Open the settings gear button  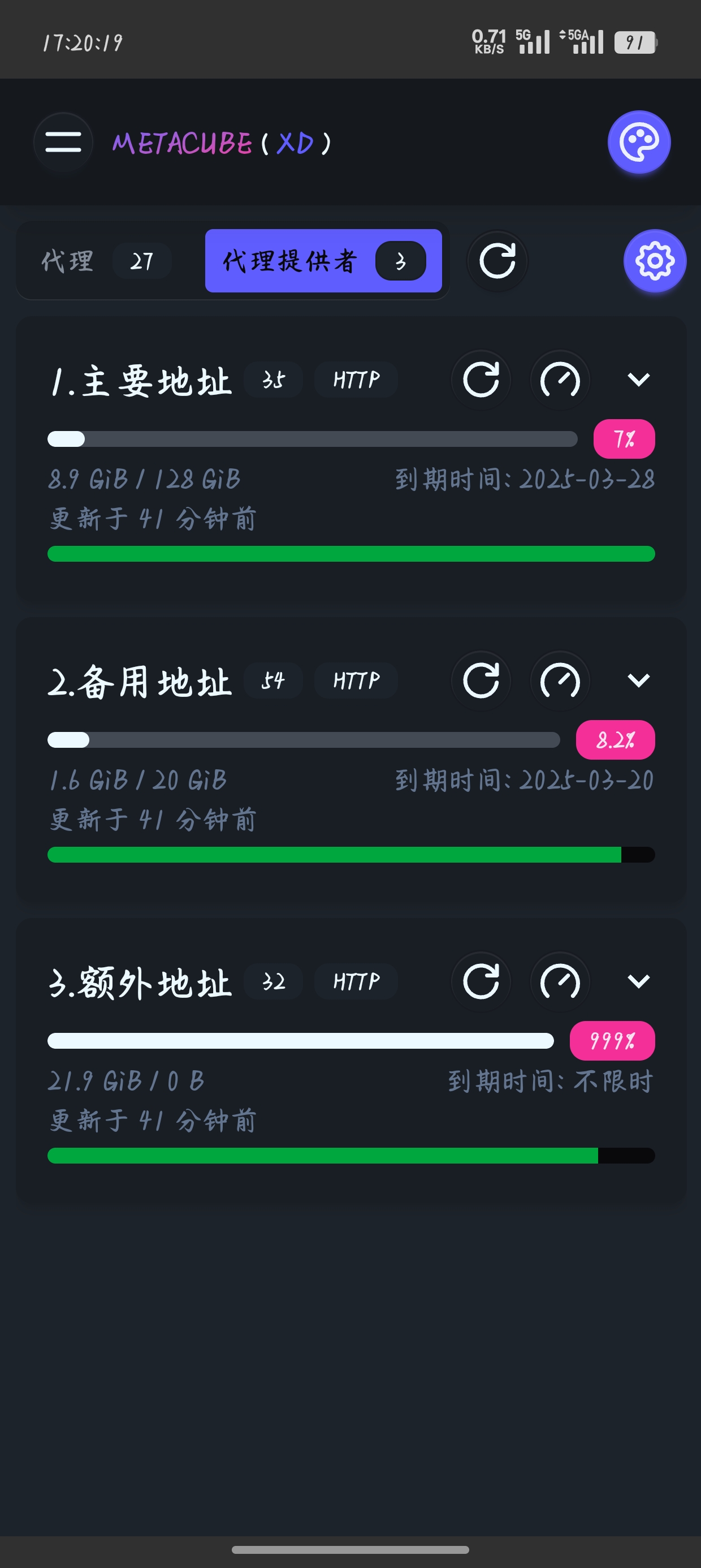pyautogui.click(x=655, y=261)
